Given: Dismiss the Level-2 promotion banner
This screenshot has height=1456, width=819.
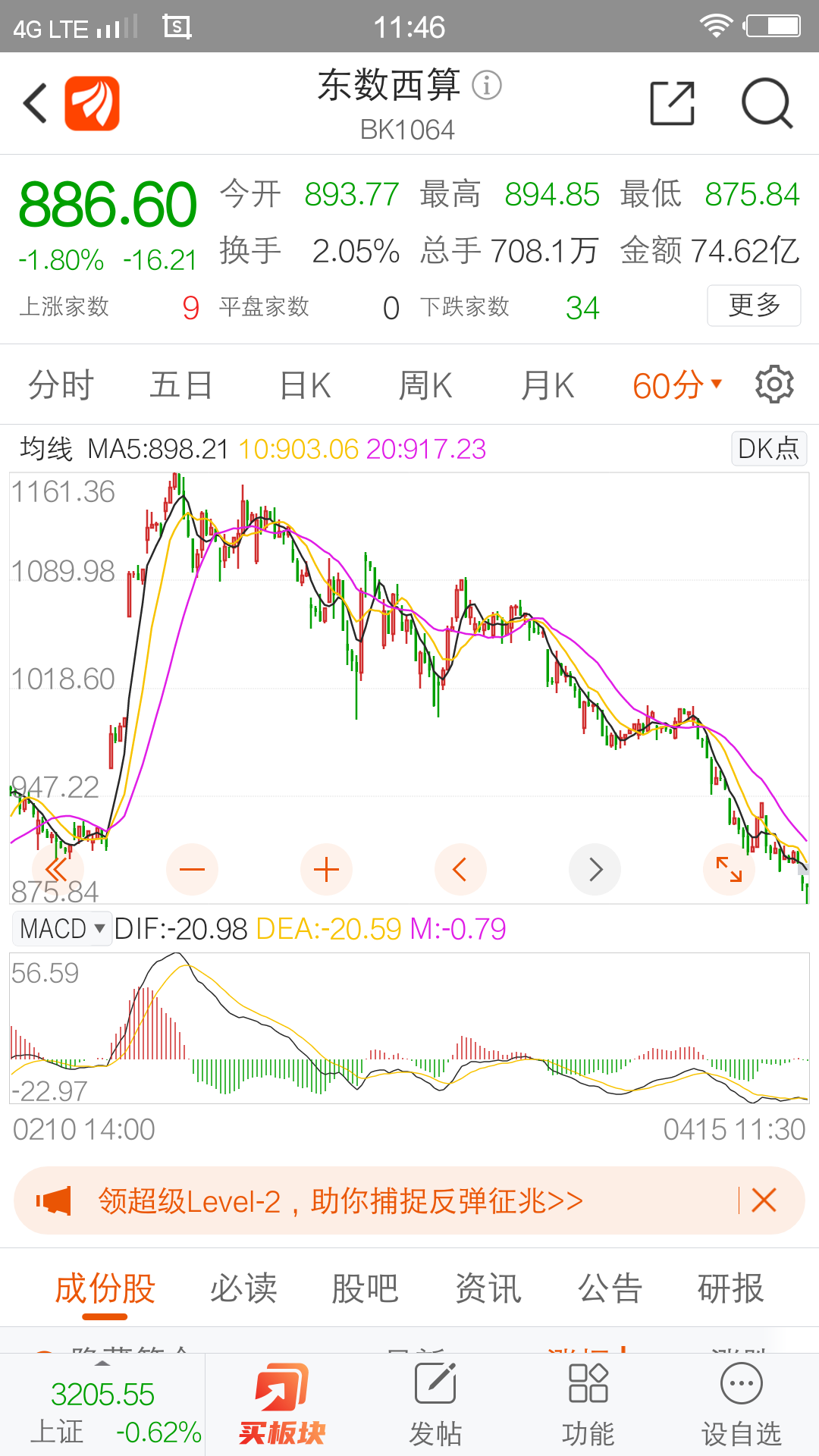Looking at the screenshot, I should (x=764, y=1200).
